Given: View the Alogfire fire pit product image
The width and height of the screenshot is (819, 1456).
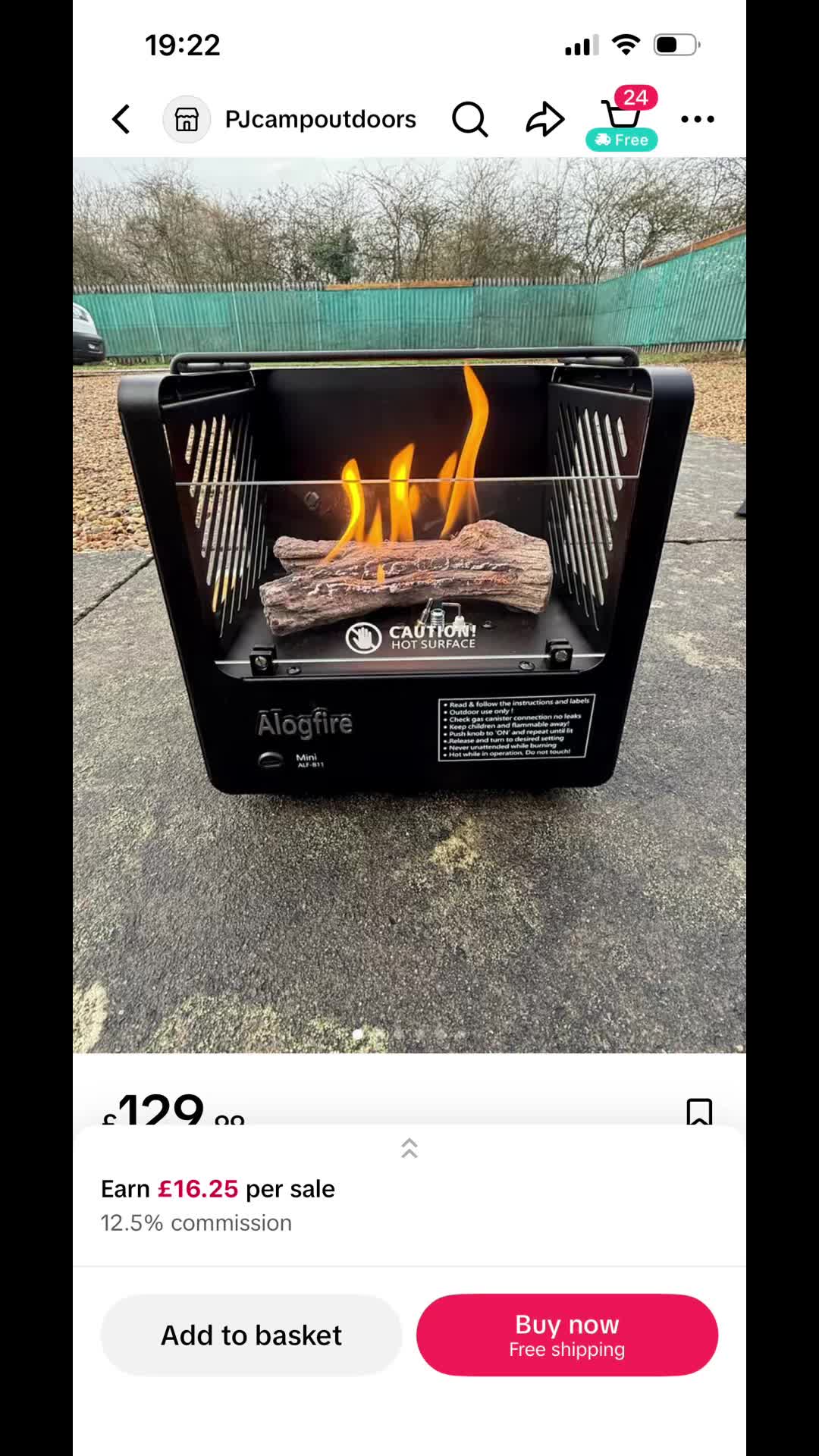Looking at the screenshot, I should [409, 605].
